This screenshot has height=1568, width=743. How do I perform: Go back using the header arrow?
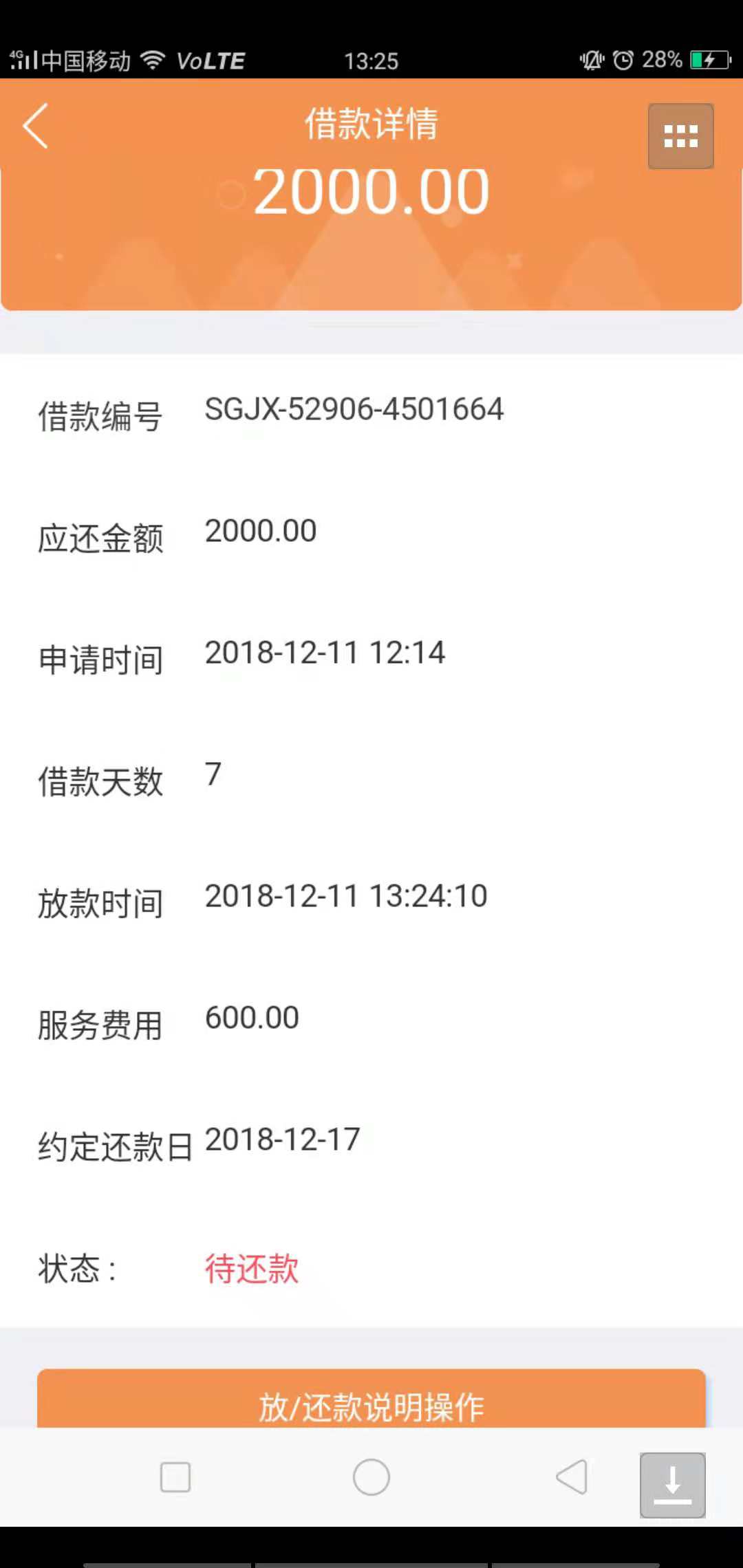pyautogui.click(x=36, y=126)
